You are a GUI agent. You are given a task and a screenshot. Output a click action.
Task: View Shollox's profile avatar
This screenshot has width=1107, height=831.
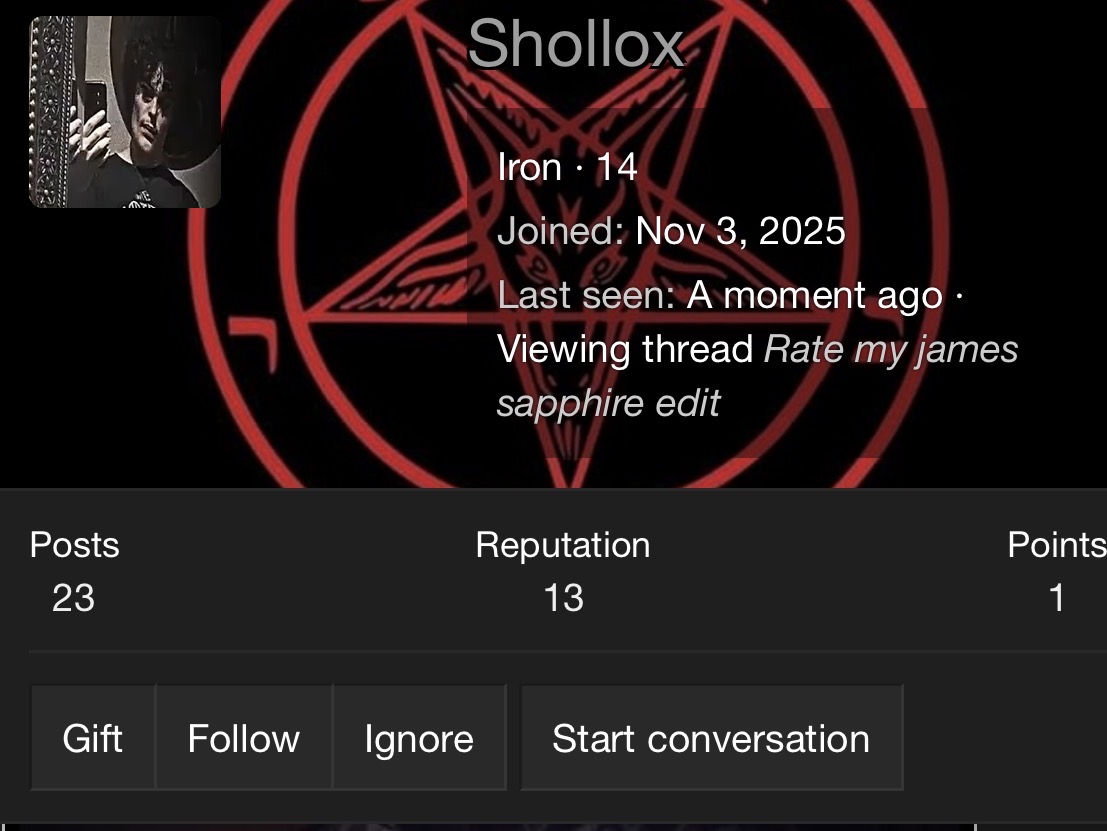(125, 112)
